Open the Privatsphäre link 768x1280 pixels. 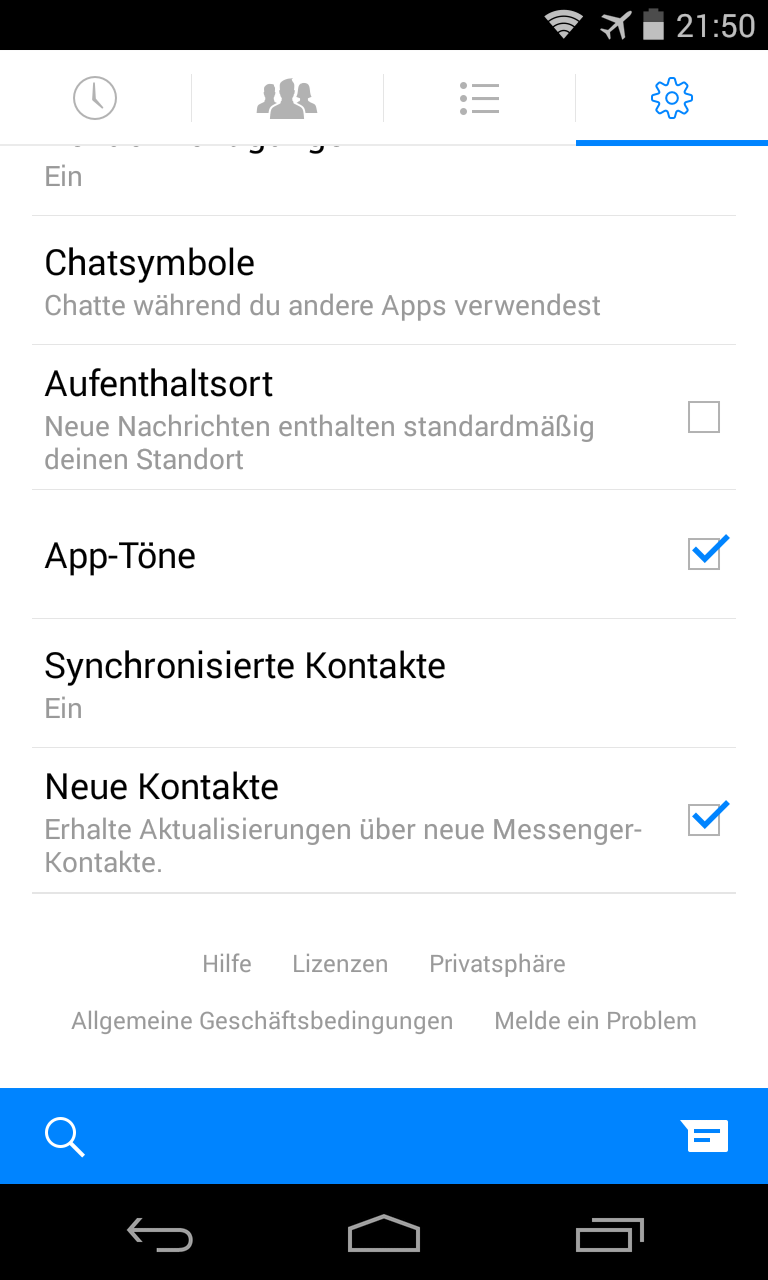(x=497, y=964)
